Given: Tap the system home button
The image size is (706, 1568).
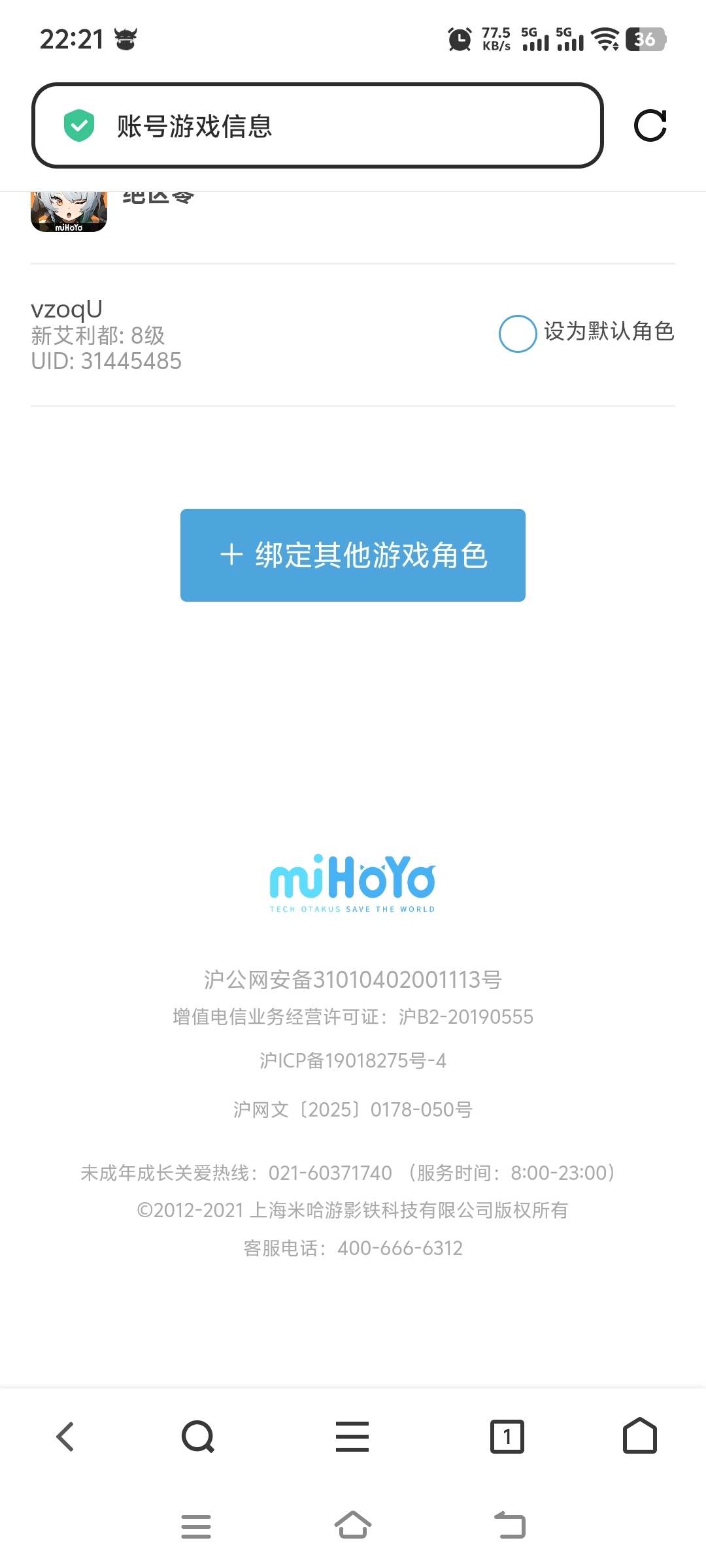Looking at the screenshot, I should 353,1526.
